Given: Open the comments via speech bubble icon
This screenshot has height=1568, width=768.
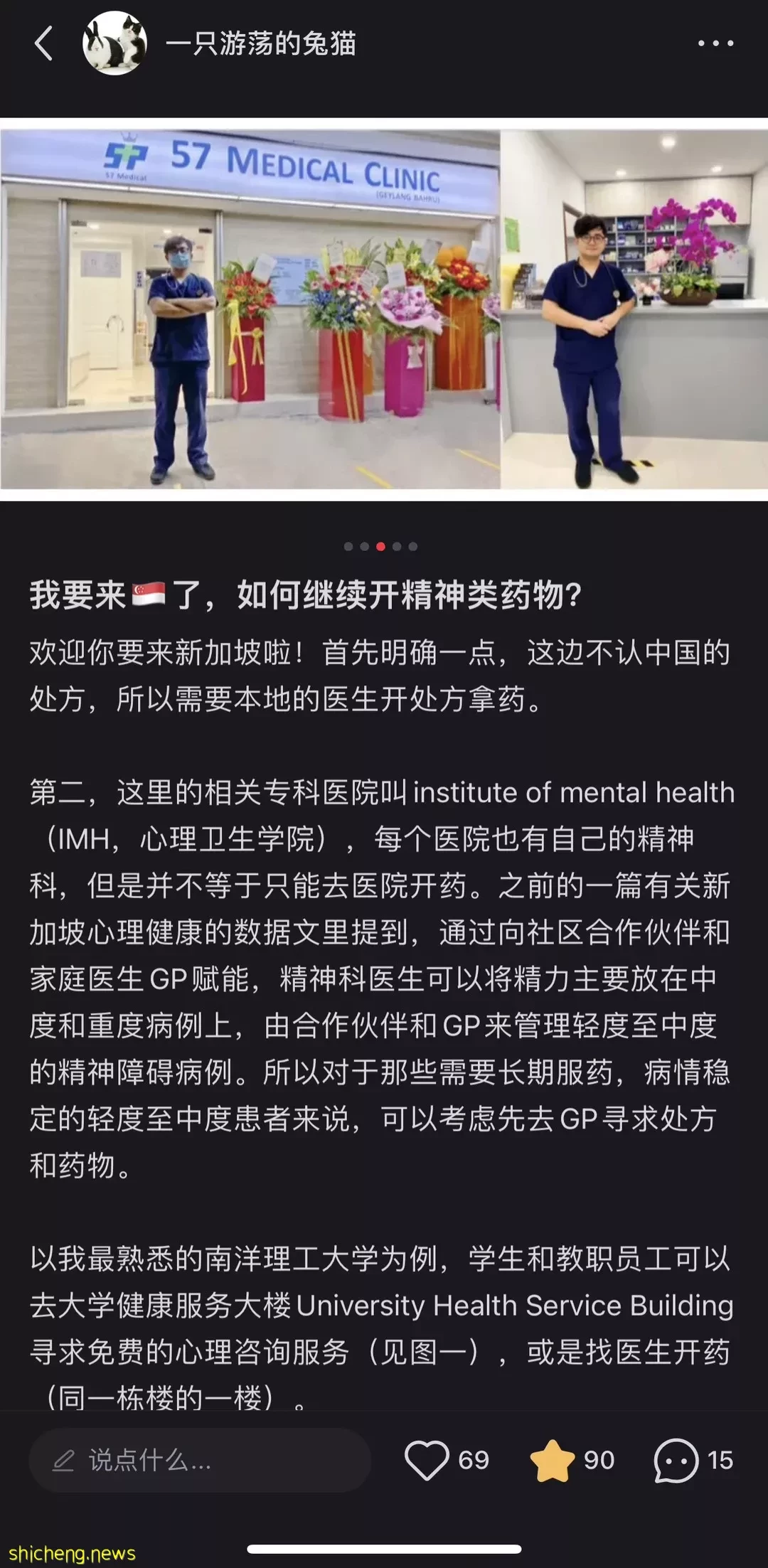Looking at the screenshot, I should [x=676, y=1461].
